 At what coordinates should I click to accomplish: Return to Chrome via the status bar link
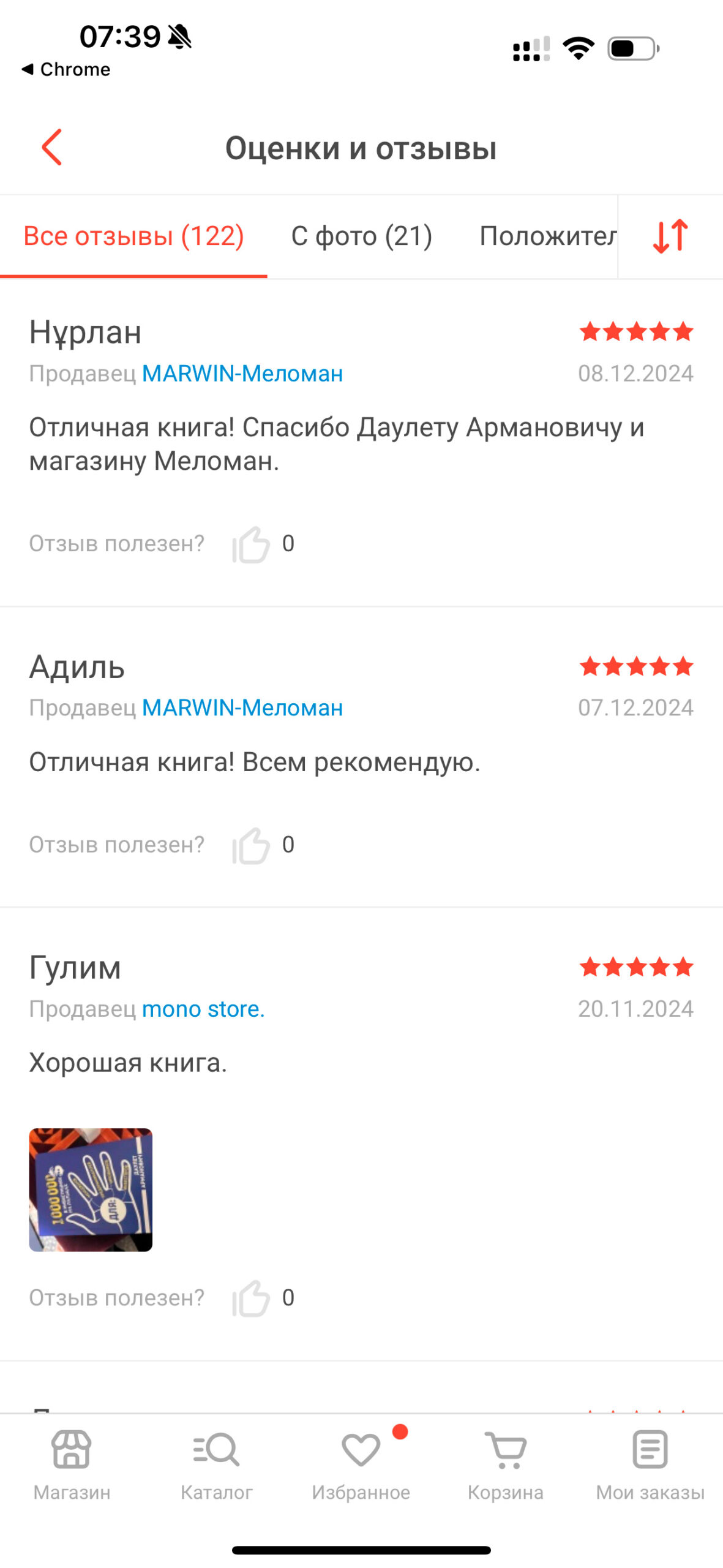point(66,69)
